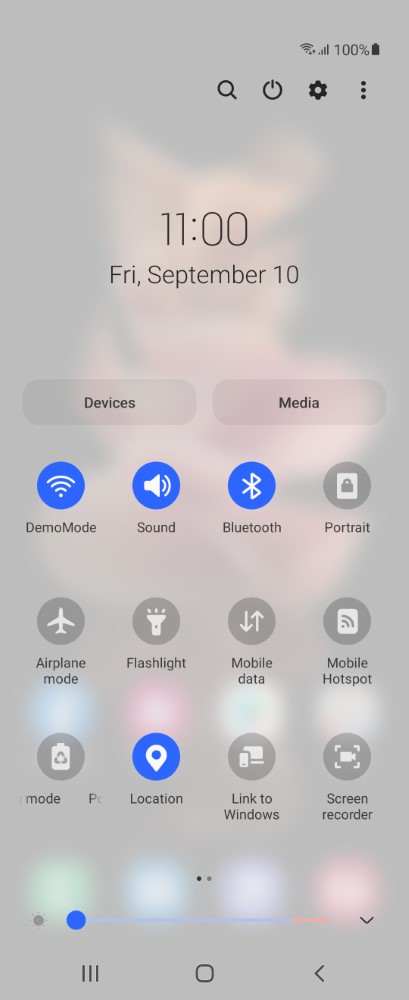The height and width of the screenshot is (1000, 409).
Task: Open the power menu icon
Action: 272,90
